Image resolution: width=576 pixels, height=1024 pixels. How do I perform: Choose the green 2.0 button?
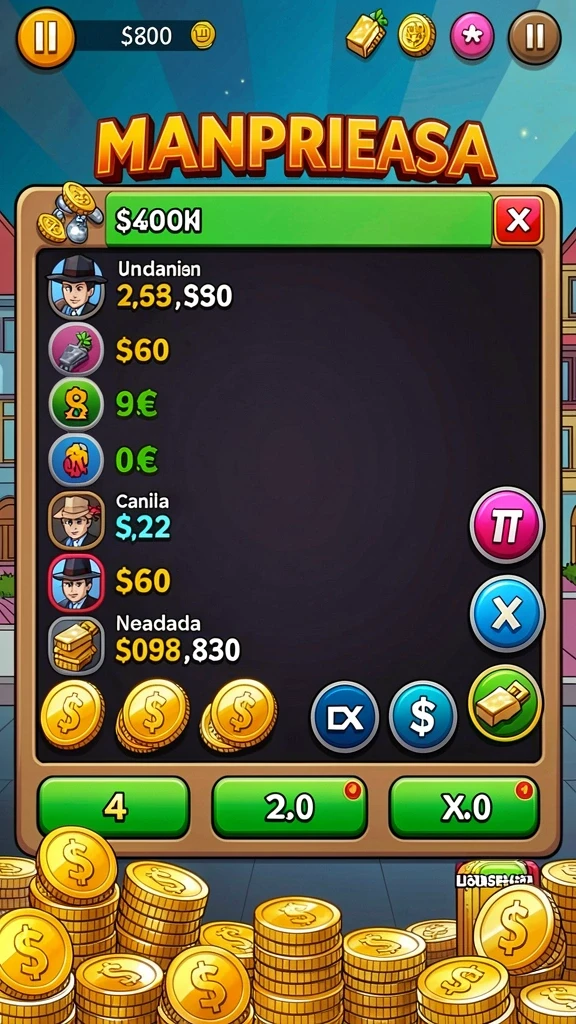(290, 807)
